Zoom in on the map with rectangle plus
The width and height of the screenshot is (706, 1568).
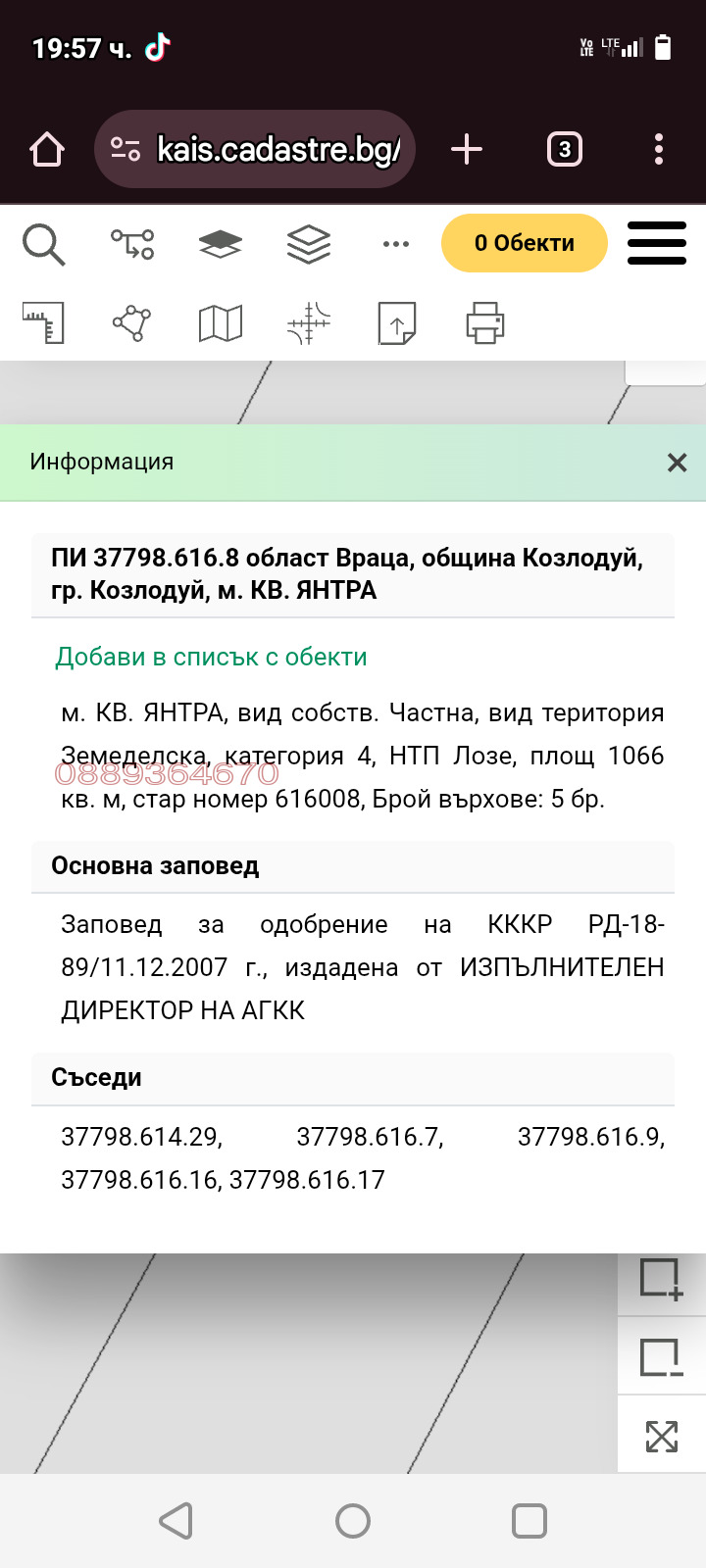click(661, 1280)
